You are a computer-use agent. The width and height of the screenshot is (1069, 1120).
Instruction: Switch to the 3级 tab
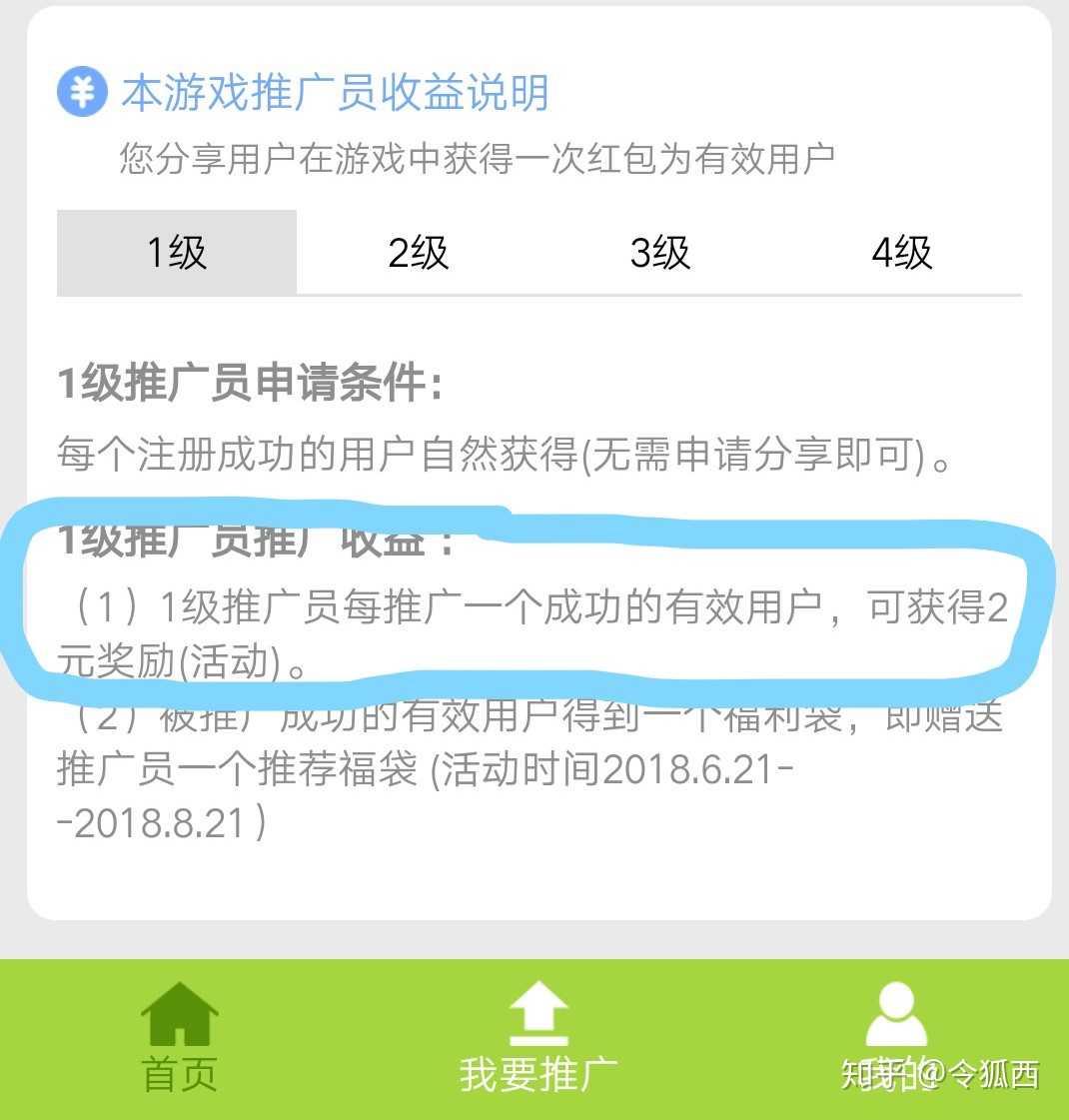tap(659, 253)
